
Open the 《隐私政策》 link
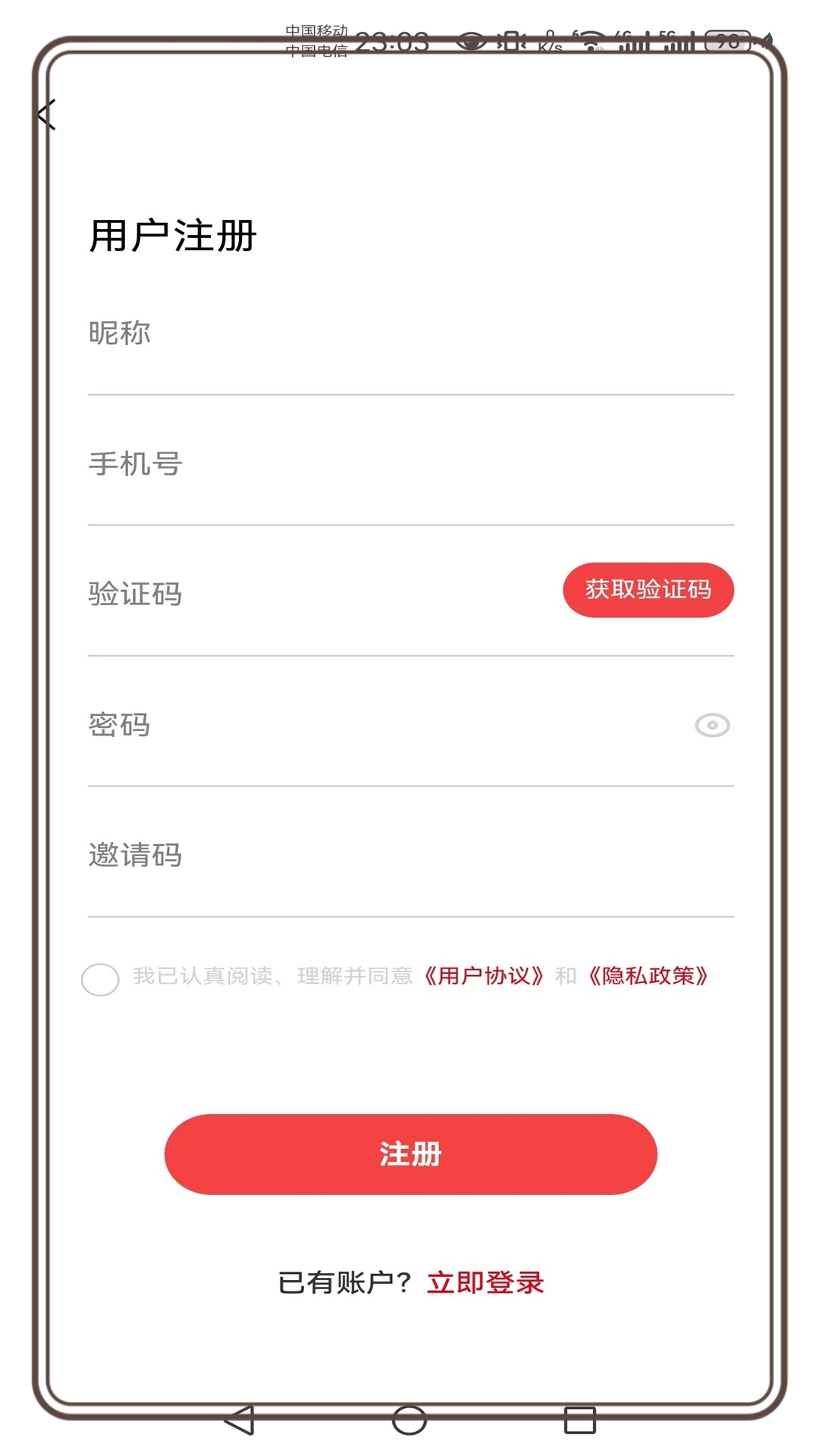pos(648,976)
